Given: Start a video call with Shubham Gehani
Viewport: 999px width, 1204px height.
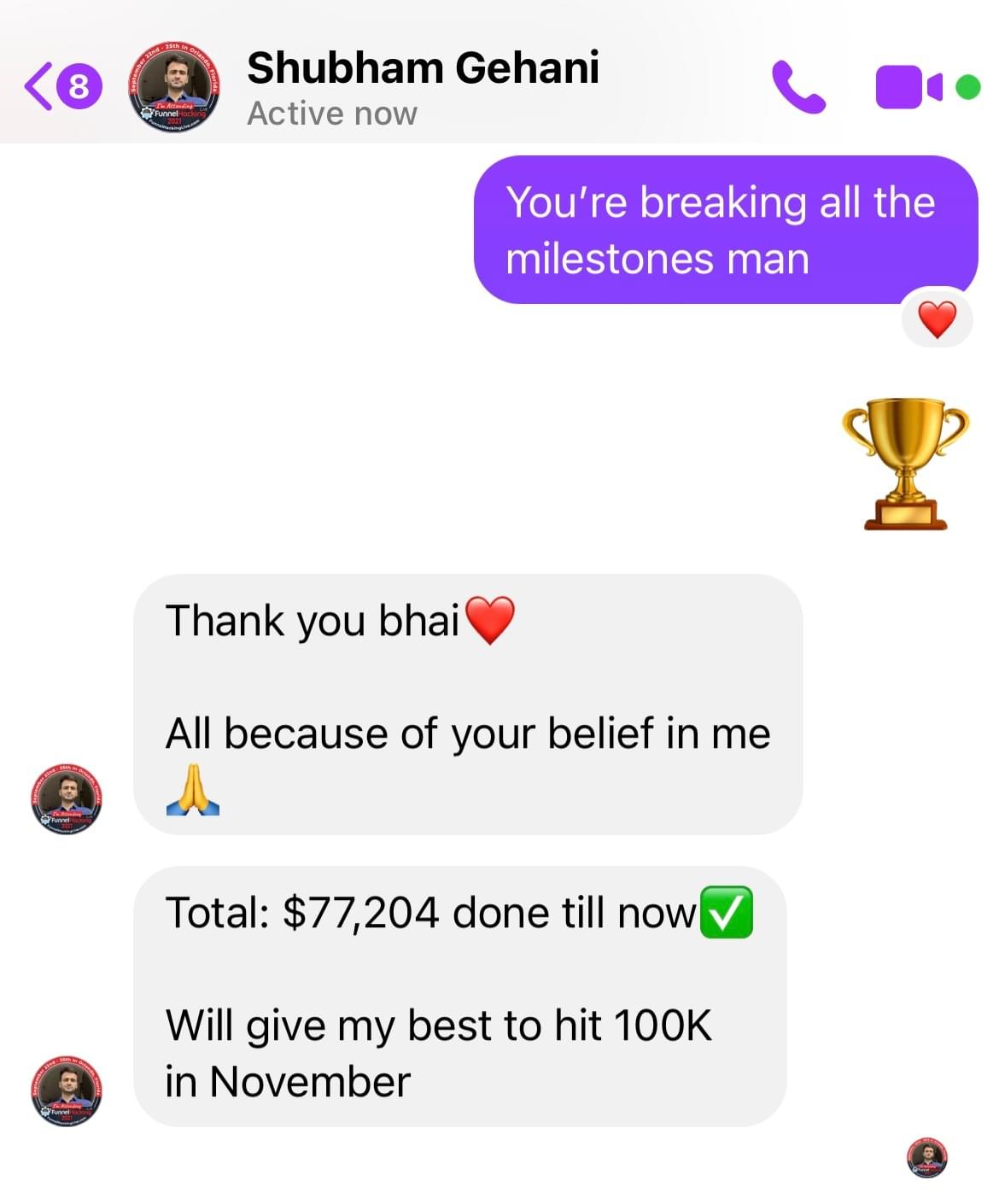Looking at the screenshot, I should coord(908,87).
